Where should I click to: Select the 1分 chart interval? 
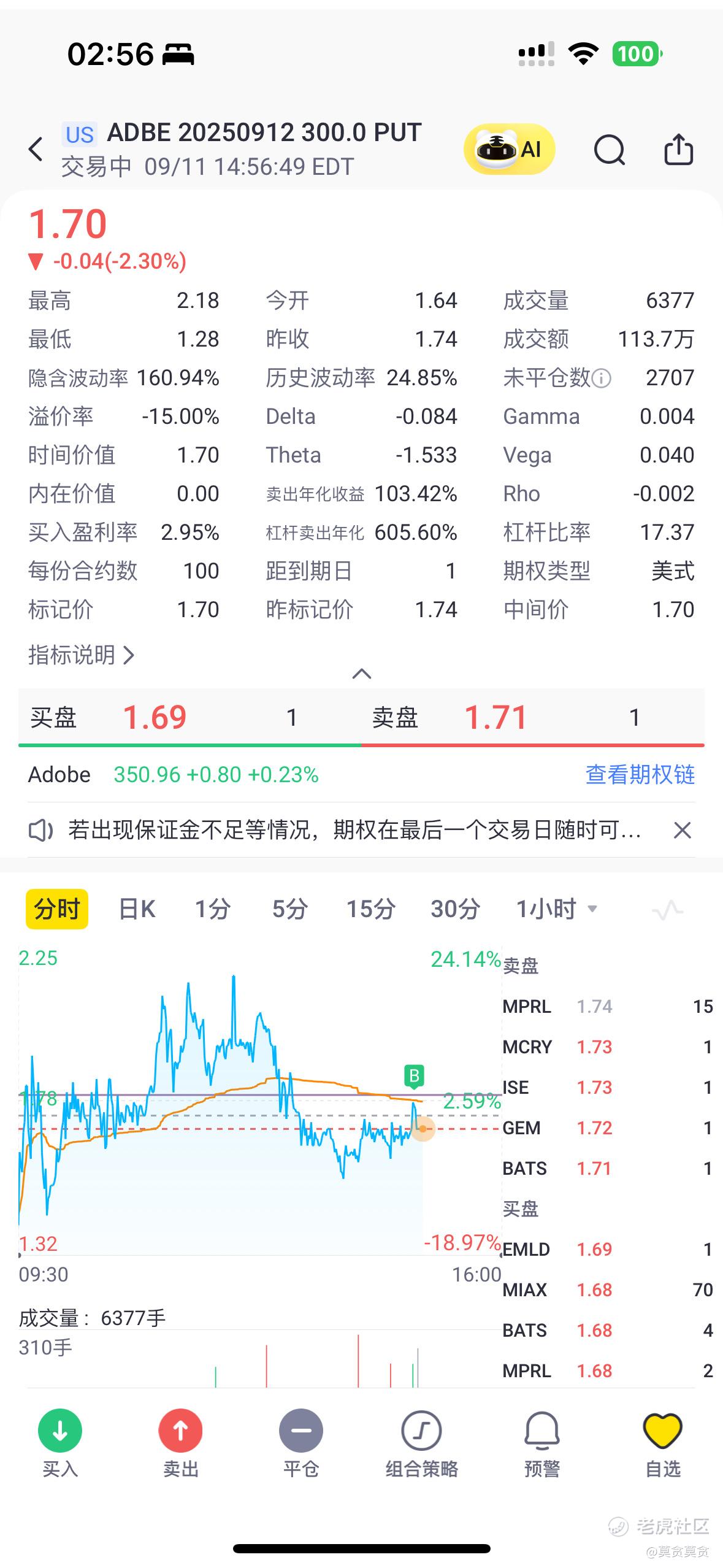click(x=213, y=909)
